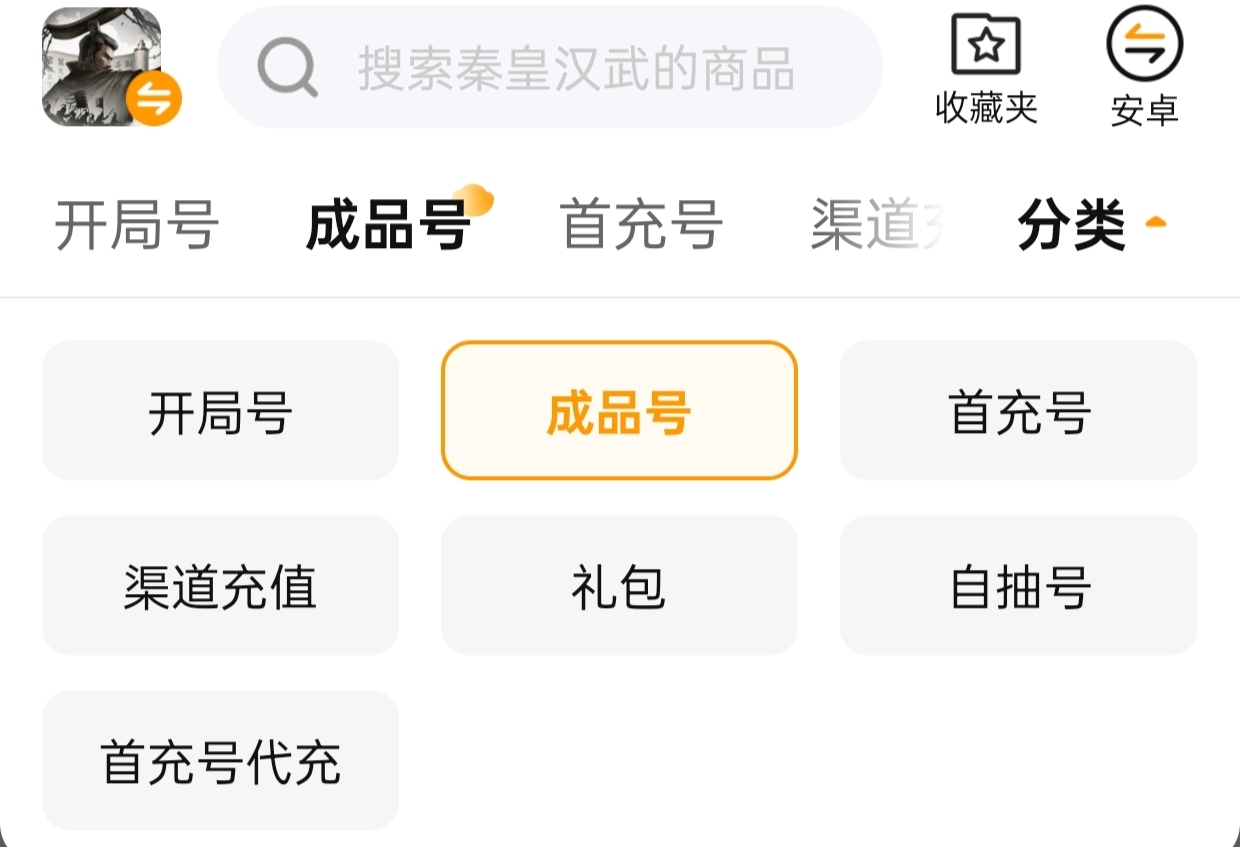Switch to the 开局号 top tab

136,226
